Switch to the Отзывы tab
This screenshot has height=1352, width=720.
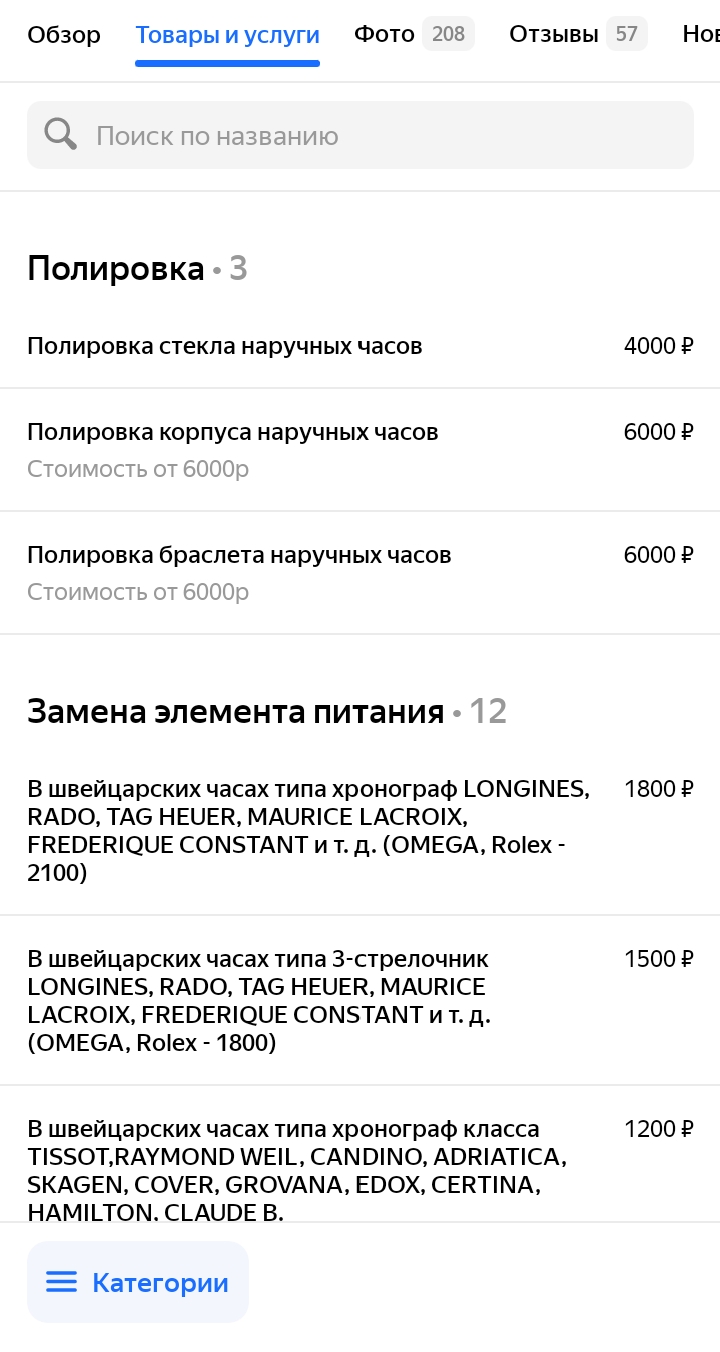coord(577,35)
